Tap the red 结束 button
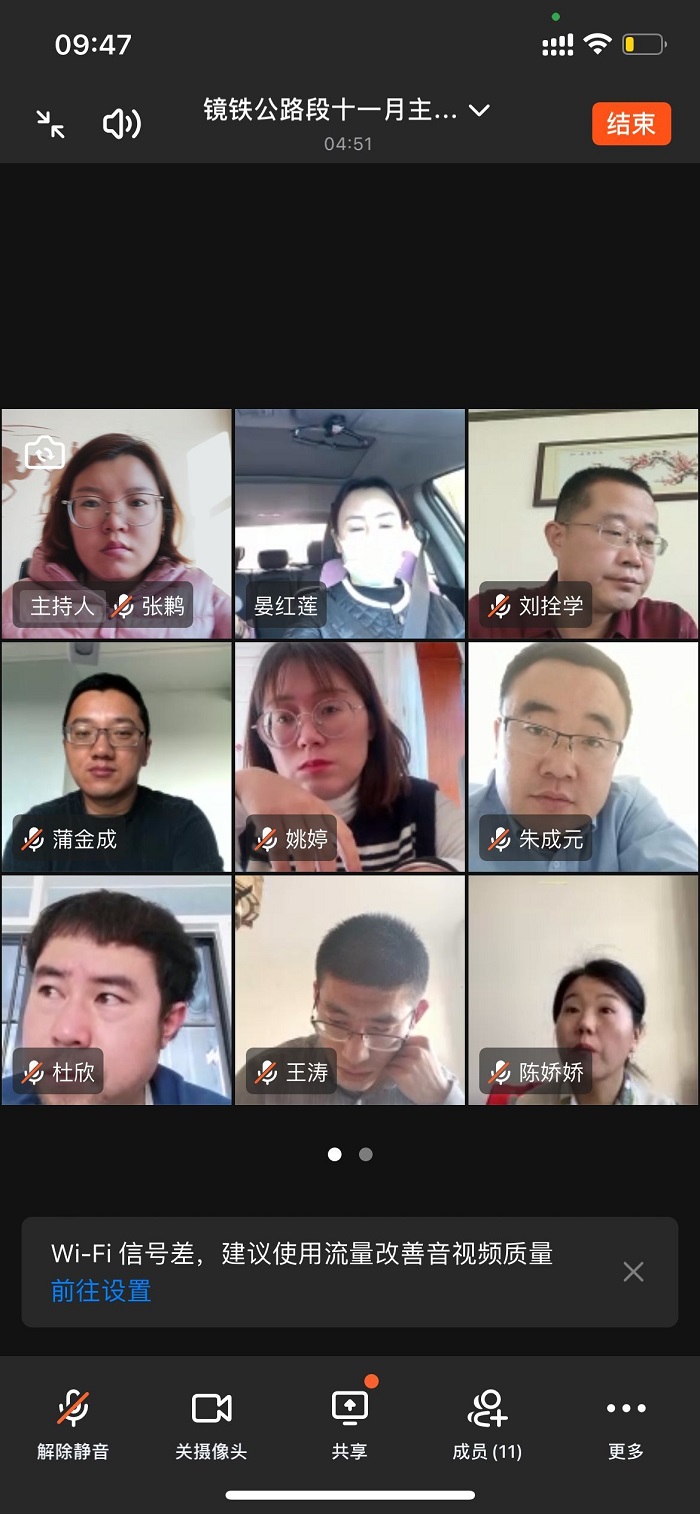 (631, 124)
